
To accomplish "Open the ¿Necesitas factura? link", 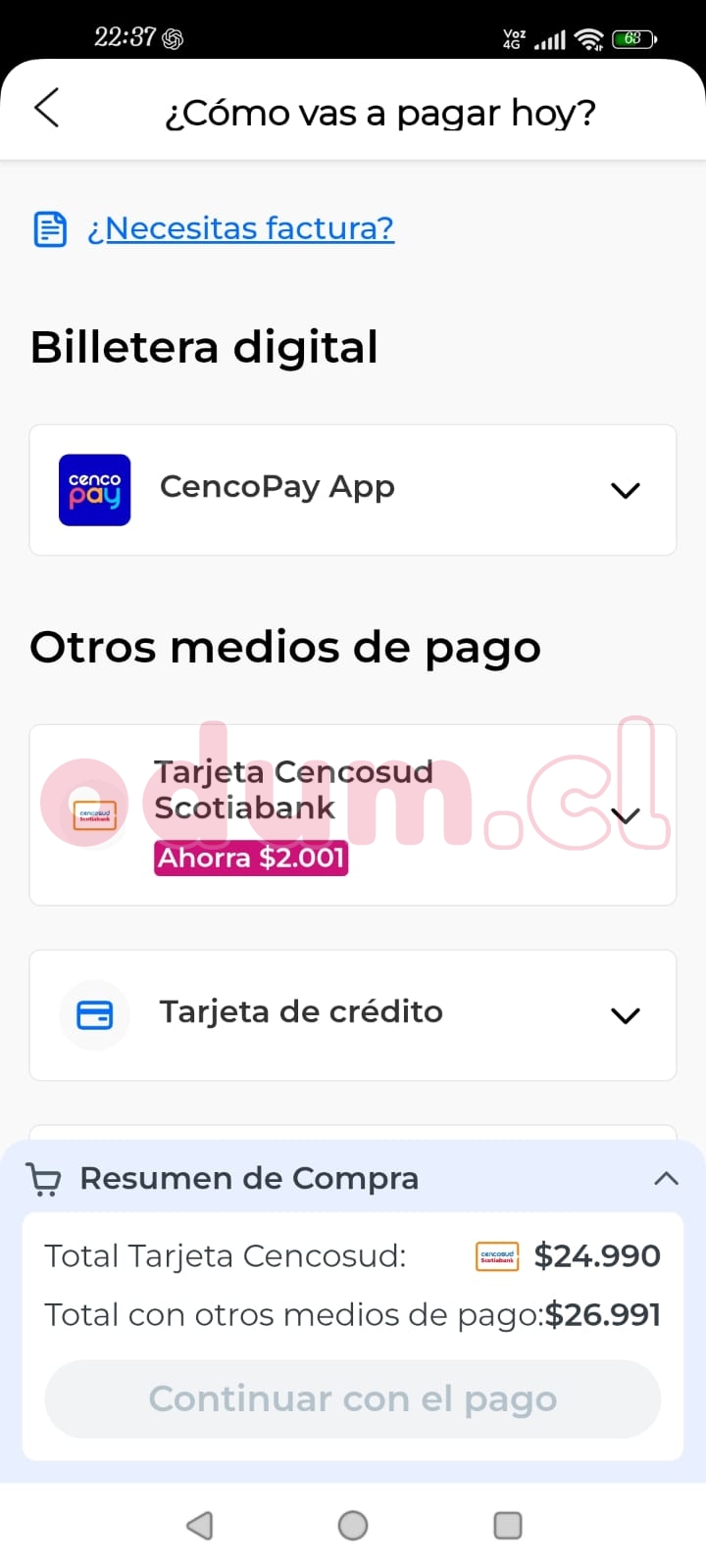I will 240,228.
